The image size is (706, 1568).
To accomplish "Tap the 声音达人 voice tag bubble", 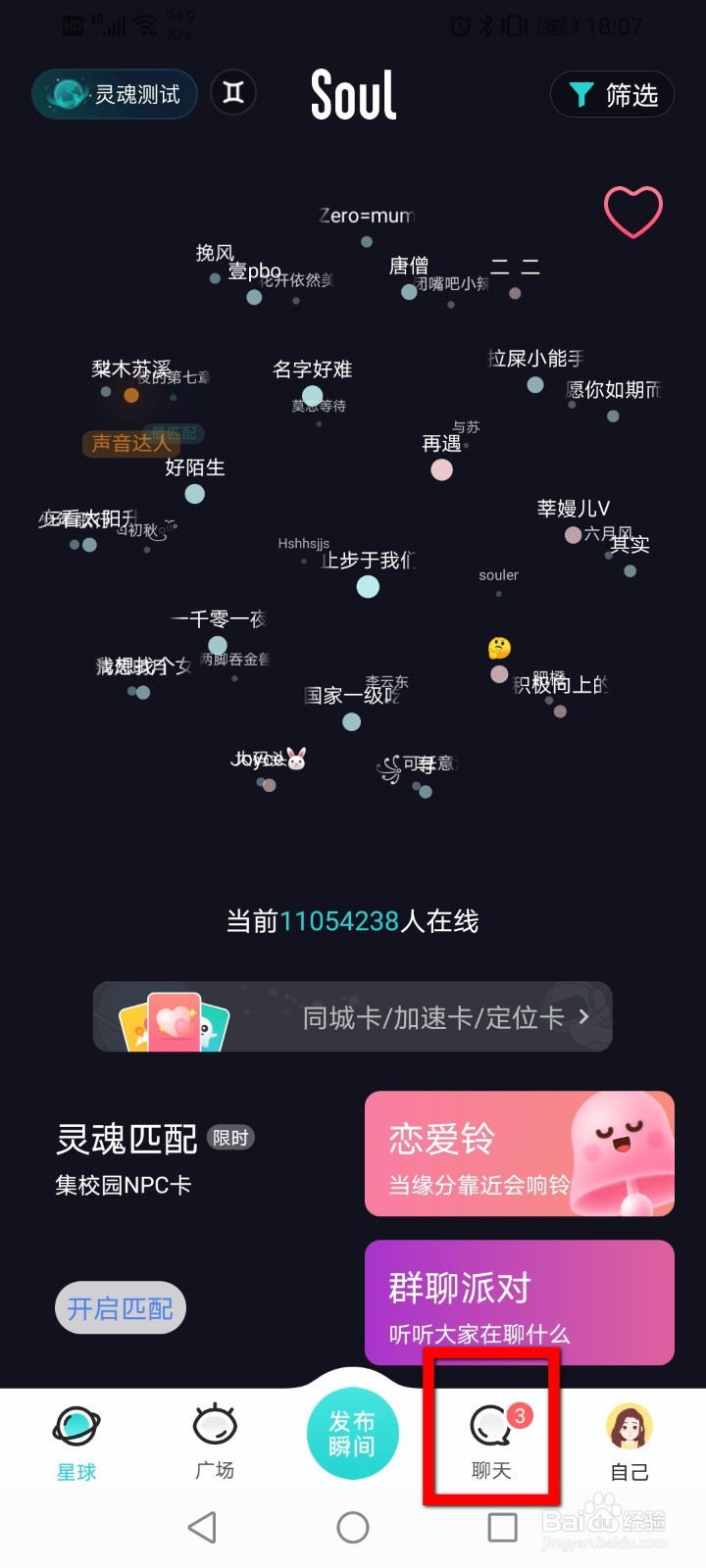I will tap(130, 445).
